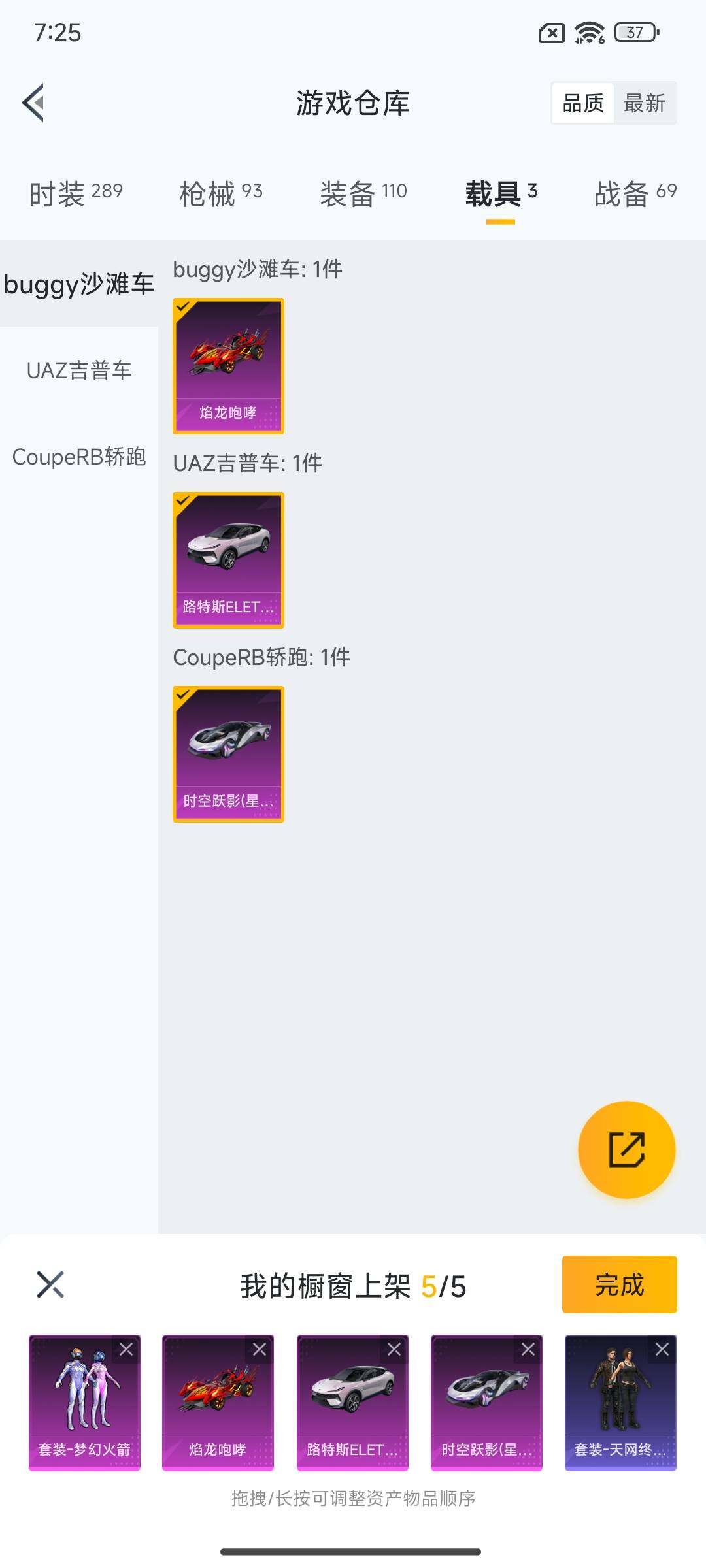Close the 我的橱窗上架 panel
706x1568 pixels.
point(50,1284)
